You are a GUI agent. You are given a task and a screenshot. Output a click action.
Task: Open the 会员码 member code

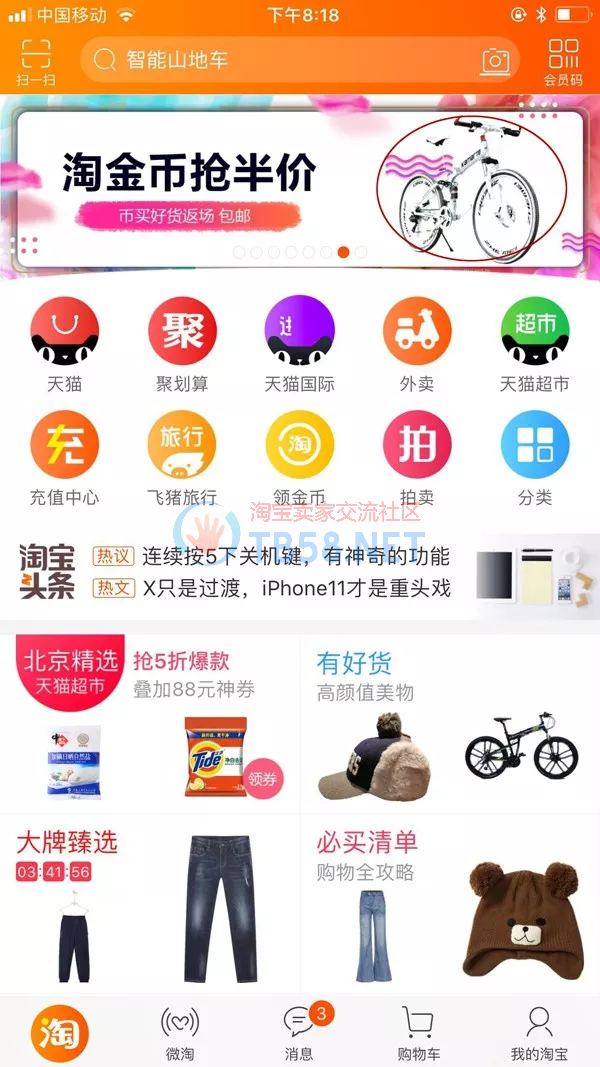pyautogui.click(x=563, y=61)
